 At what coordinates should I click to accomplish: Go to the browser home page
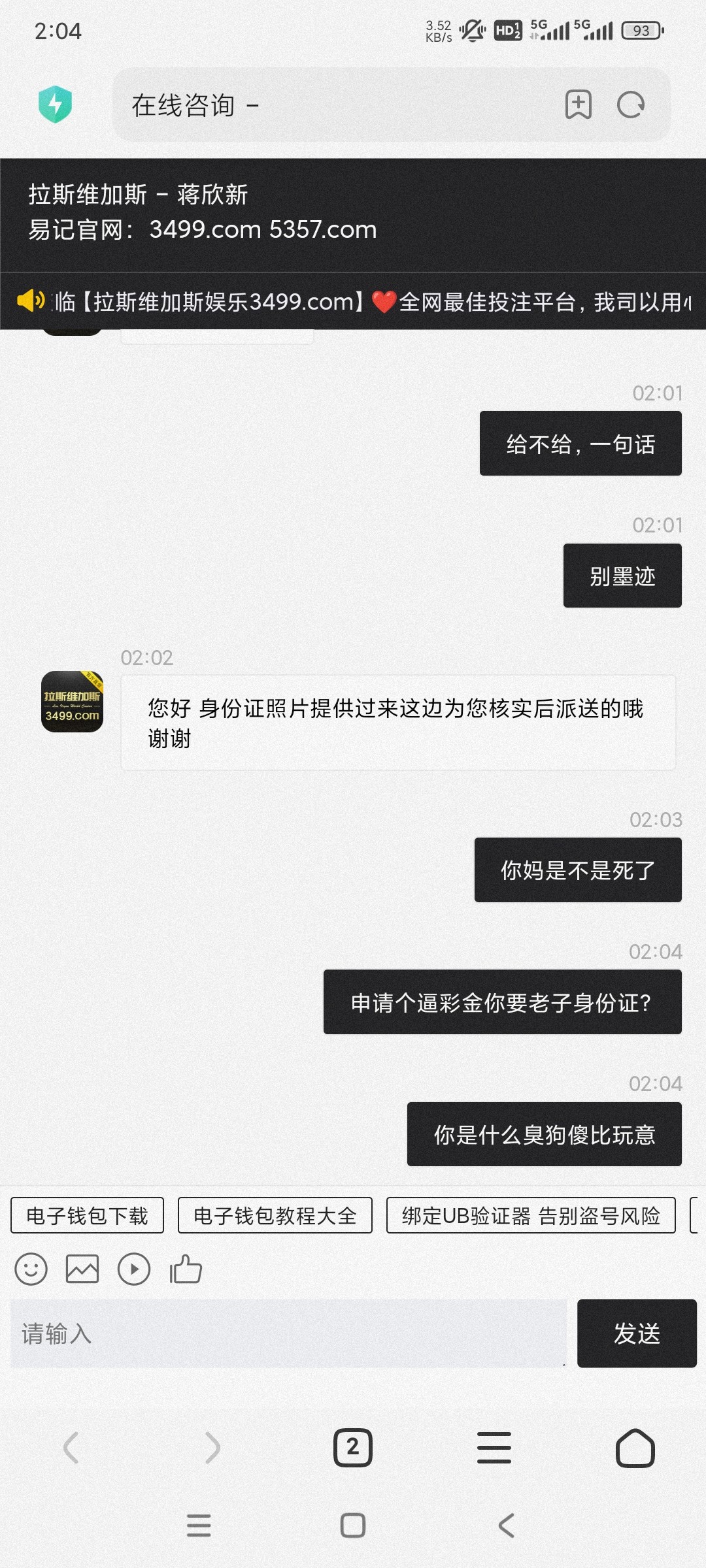point(635,1447)
